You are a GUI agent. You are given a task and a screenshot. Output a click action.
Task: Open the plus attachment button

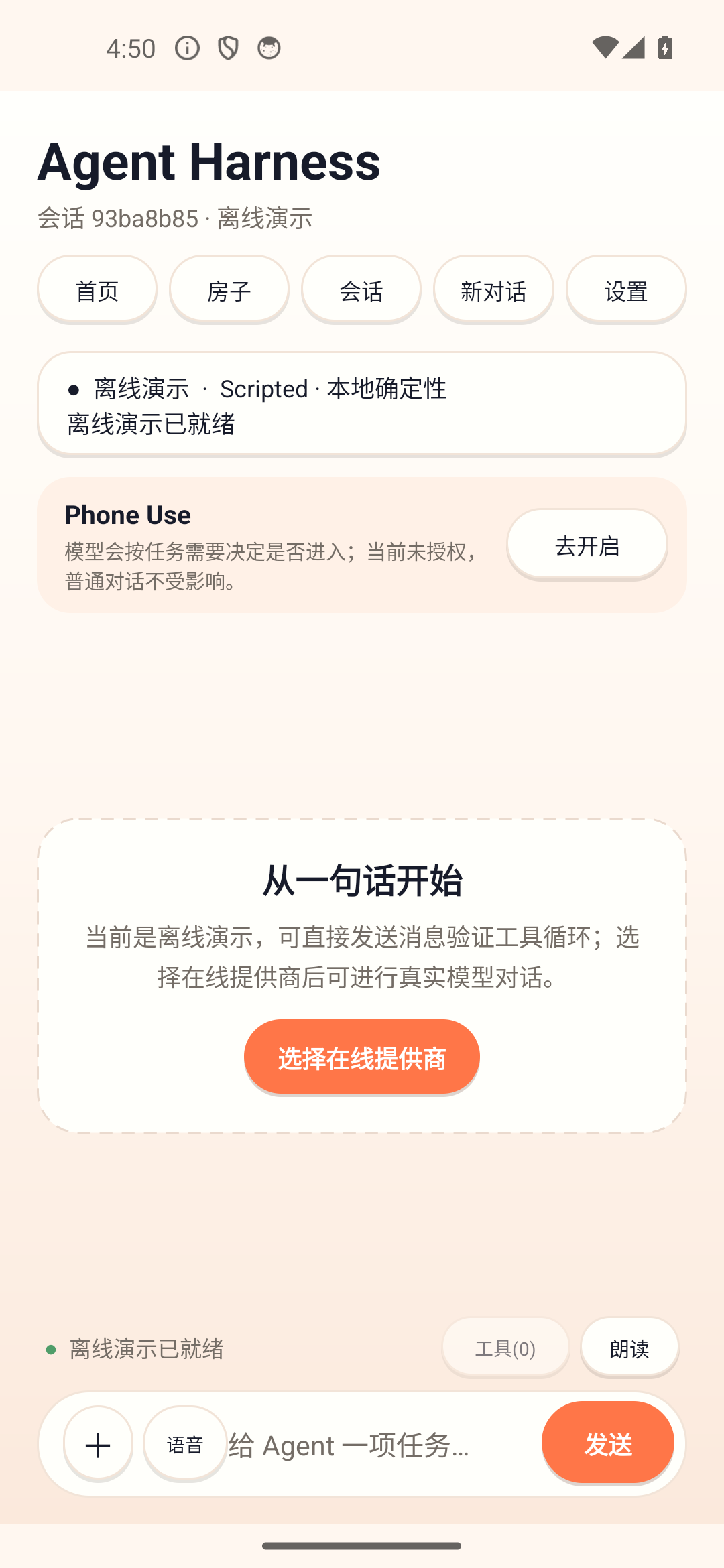tap(98, 1444)
